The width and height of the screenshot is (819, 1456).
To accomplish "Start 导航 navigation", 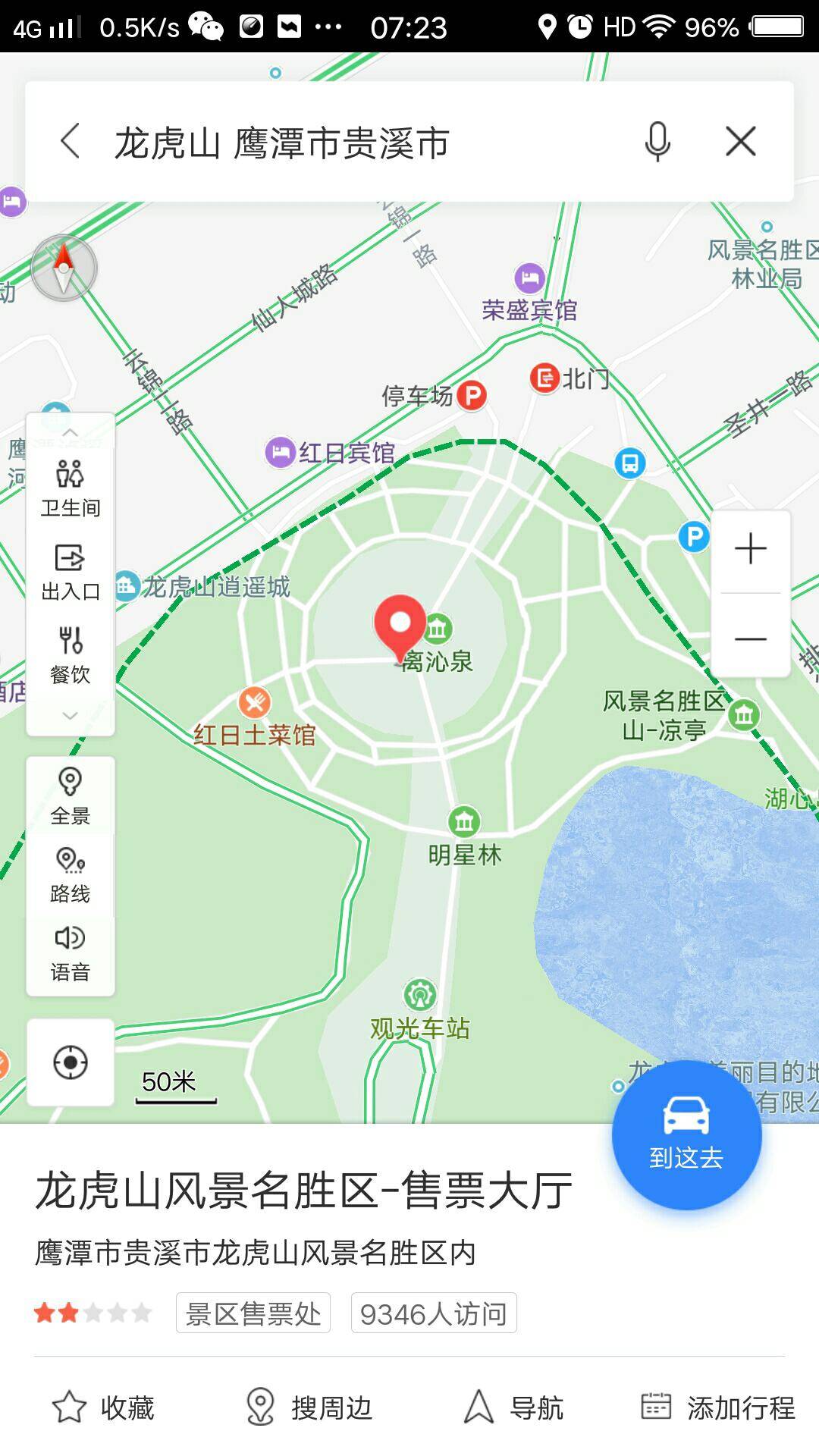I will [513, 1407].
